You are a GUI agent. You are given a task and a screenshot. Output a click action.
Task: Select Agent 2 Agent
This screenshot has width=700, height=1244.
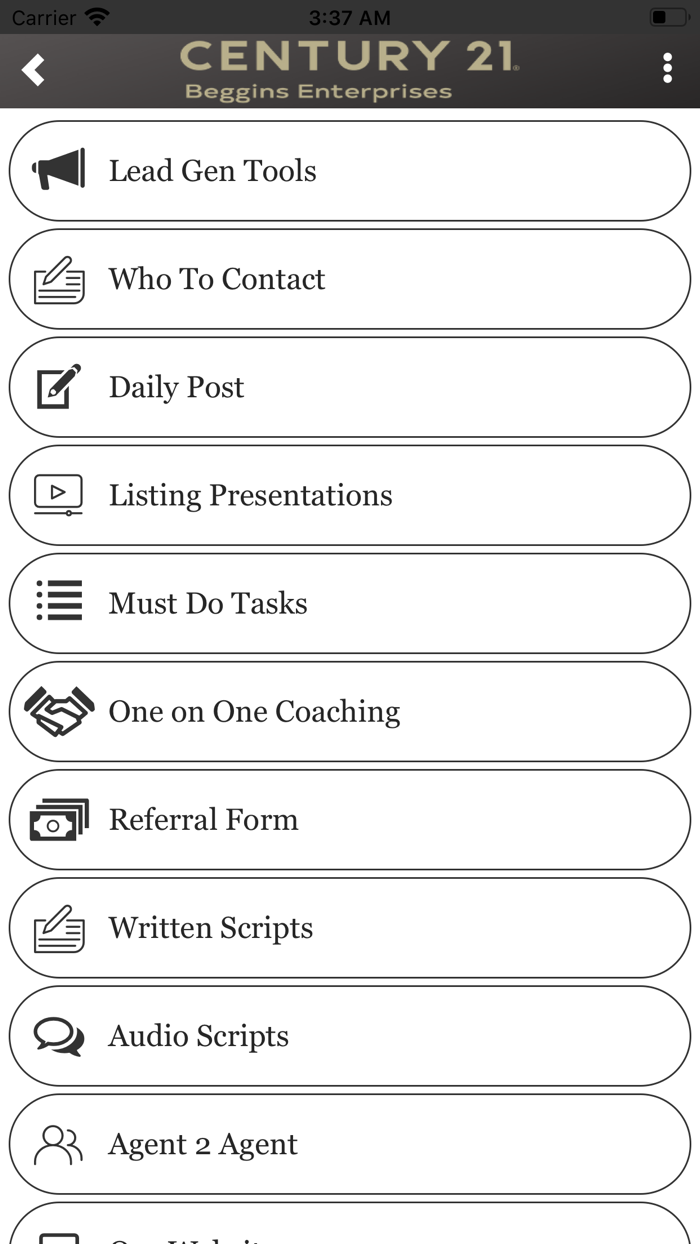point(350,1143)
